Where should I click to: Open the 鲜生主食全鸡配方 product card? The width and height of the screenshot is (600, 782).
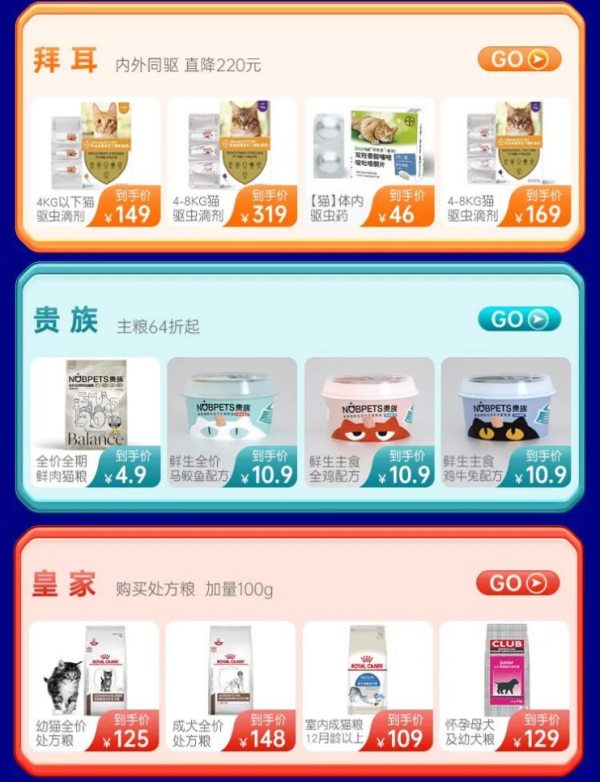(369, 422)
